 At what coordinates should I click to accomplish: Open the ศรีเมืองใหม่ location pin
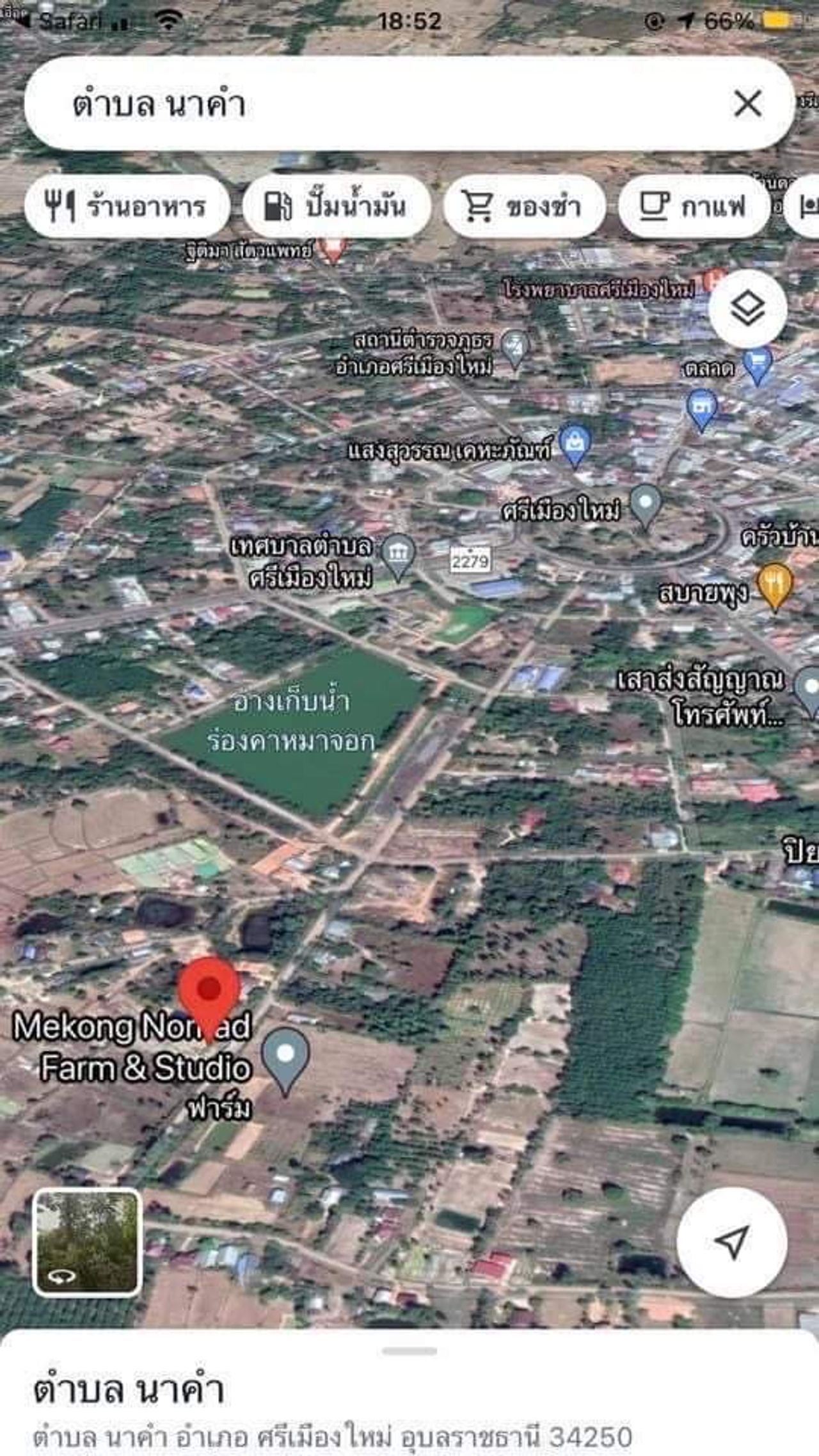coord(646,503)
